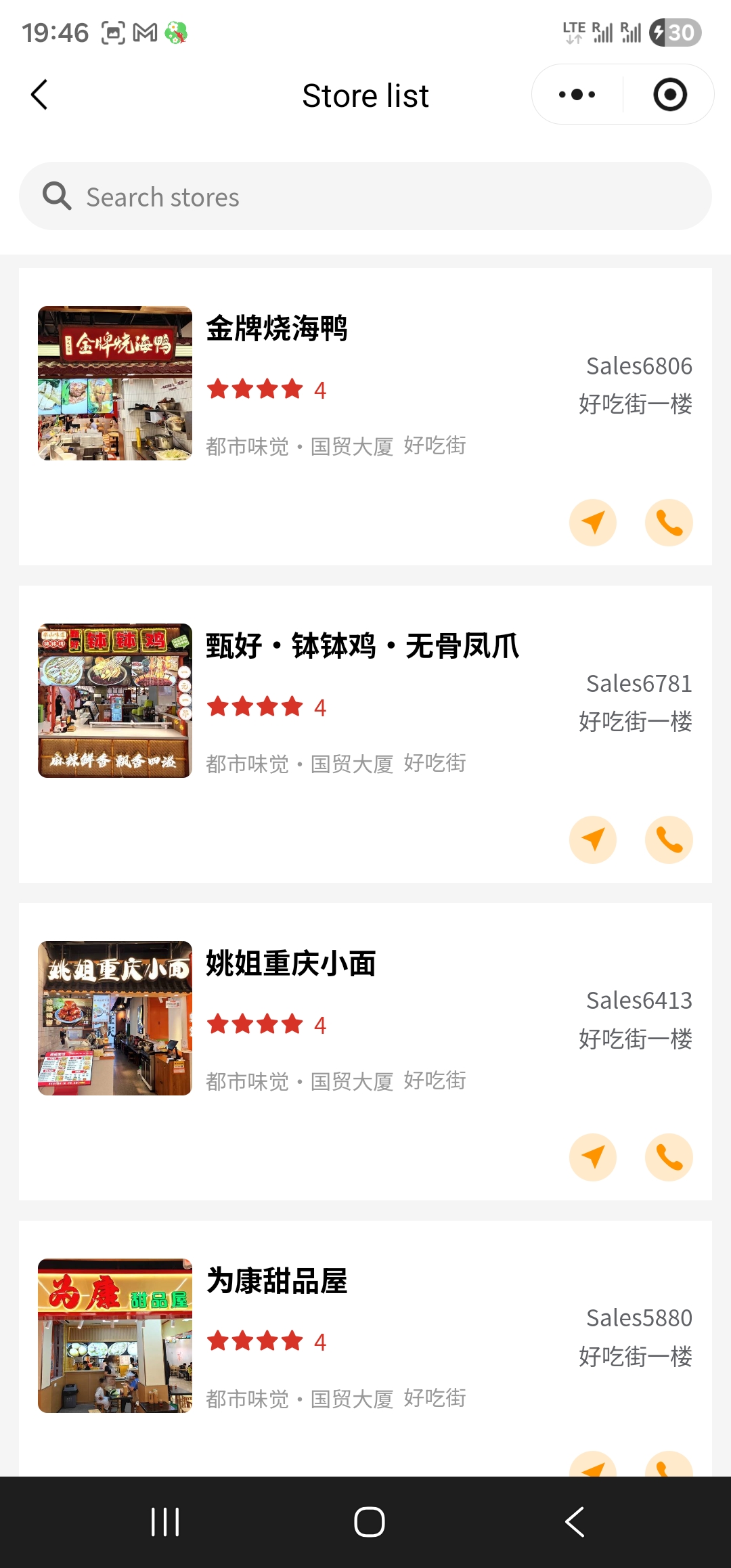Screen dimensions: 731x1568
Task: Call the 金牌烧海鸭 store
Action: (669, 523)
